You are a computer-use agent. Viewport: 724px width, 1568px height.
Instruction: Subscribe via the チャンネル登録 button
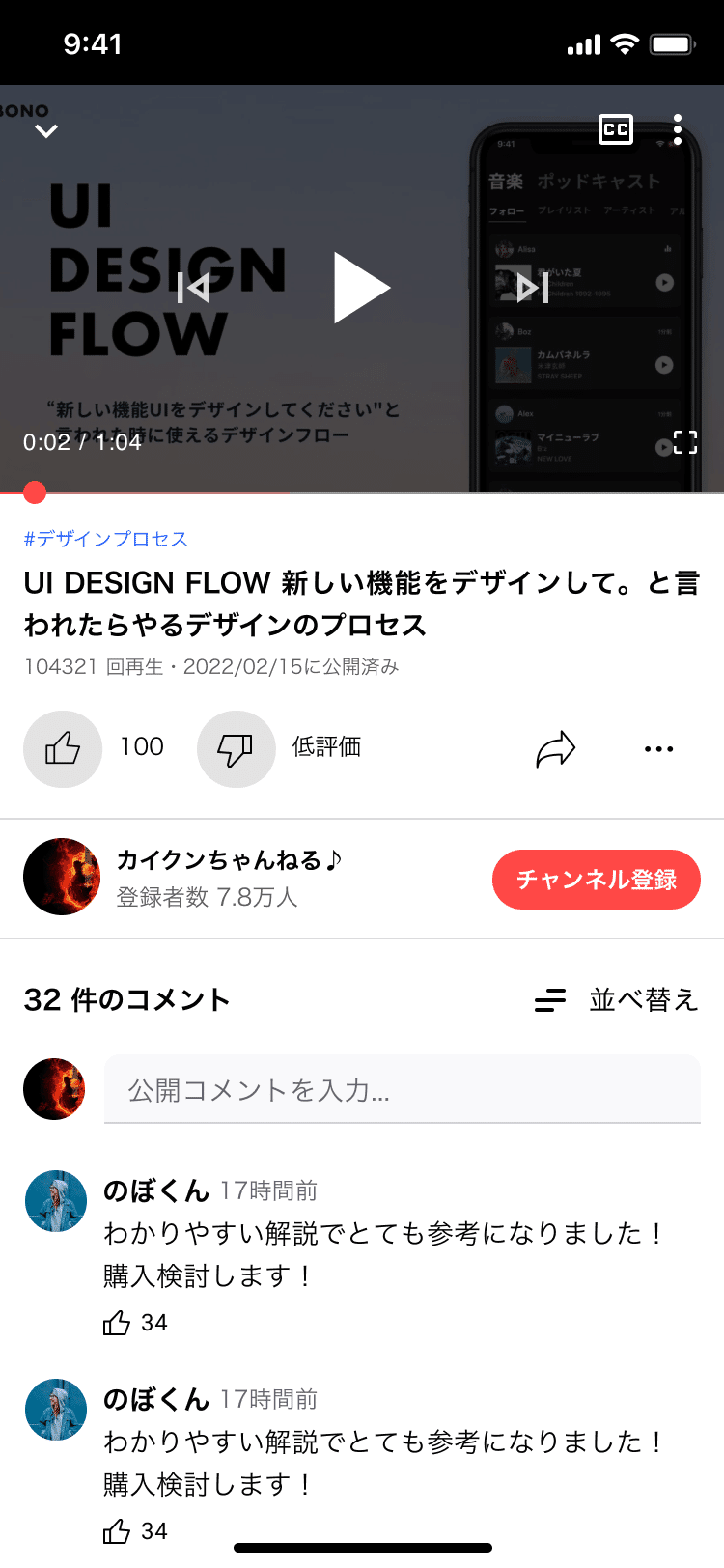pyautogui.click(x=596, y=879)
